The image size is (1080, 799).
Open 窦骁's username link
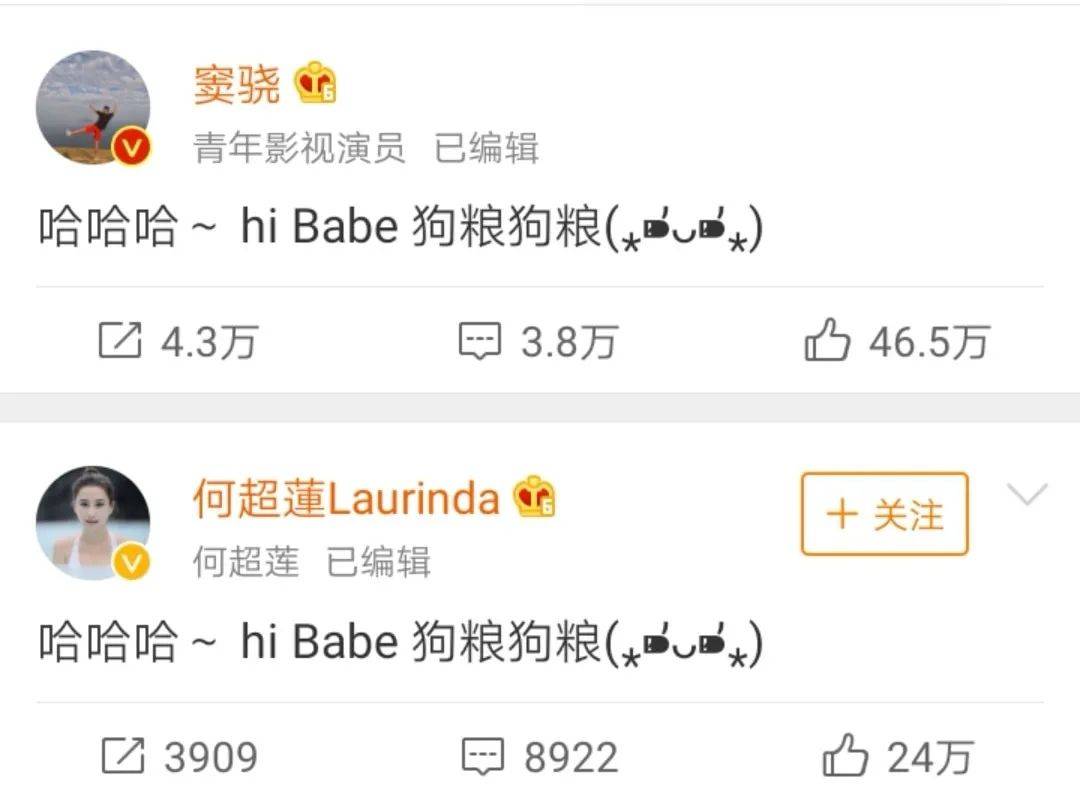pos(237,86)
